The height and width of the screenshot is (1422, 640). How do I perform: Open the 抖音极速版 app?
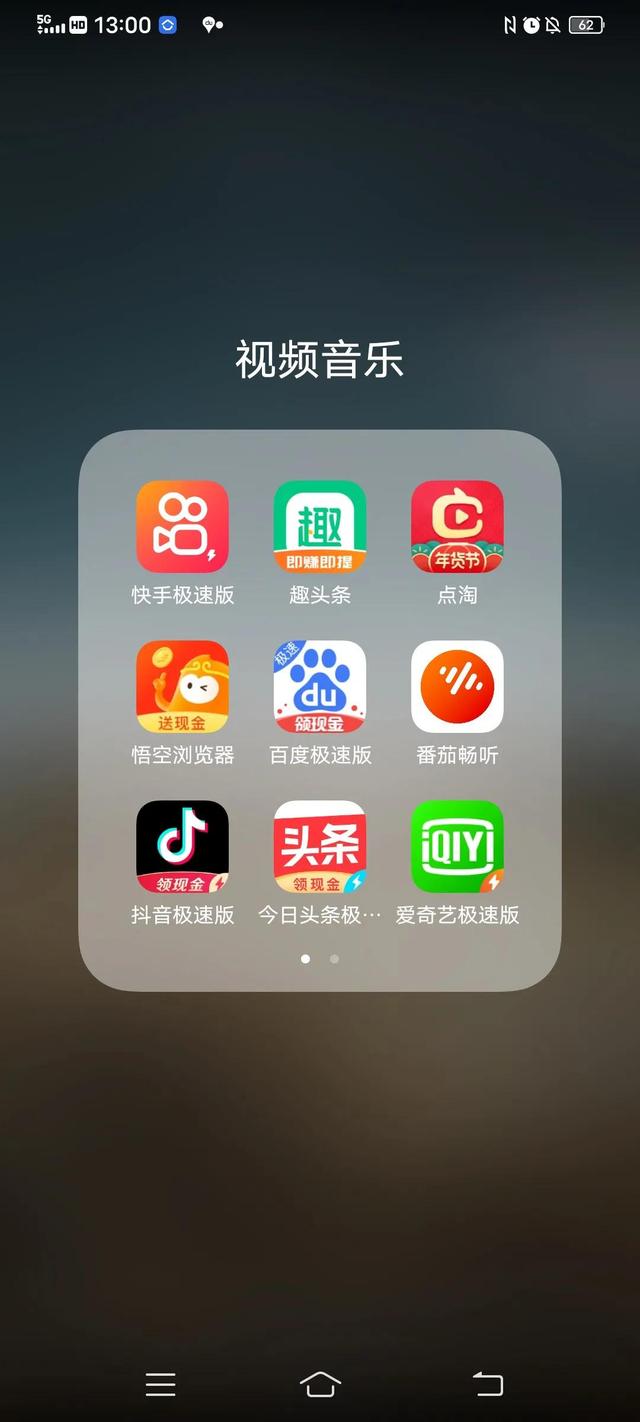coord(182,846)
